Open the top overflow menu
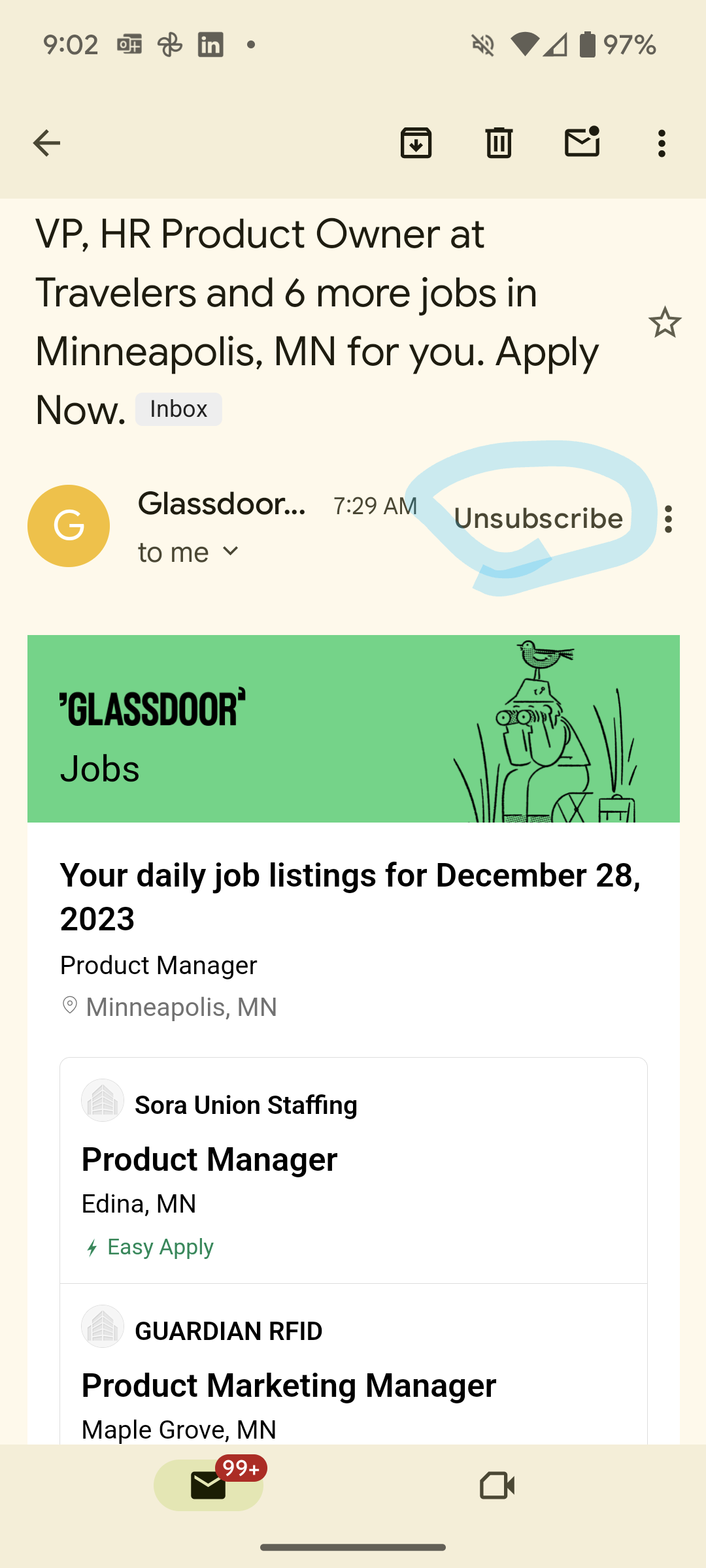Image resolution: width=706 pixels, height=1568 pixels. click(662, 143)
